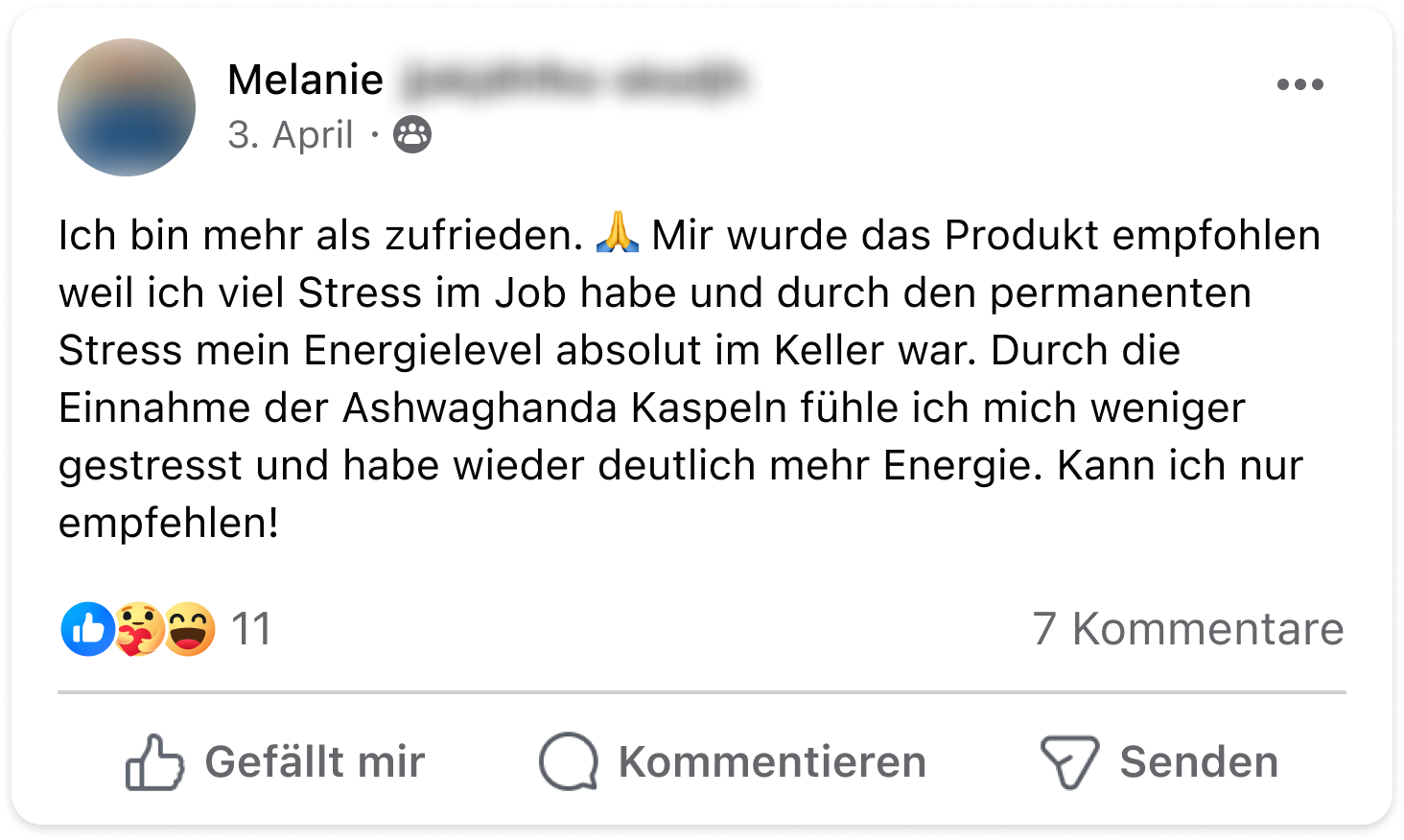Like the post with Gefällt mir
The height and width of the screenshot is (840, 1404).
[275, 762]
